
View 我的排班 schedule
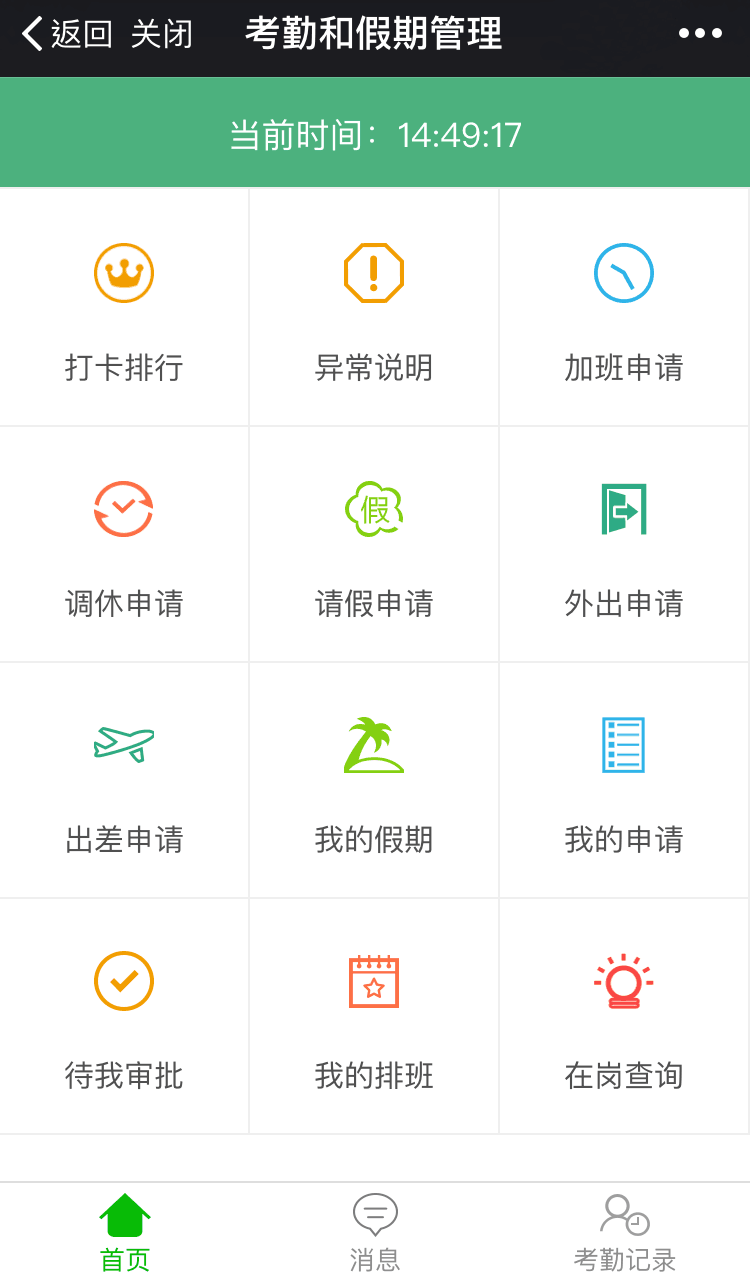click(x=374, y=1016)
